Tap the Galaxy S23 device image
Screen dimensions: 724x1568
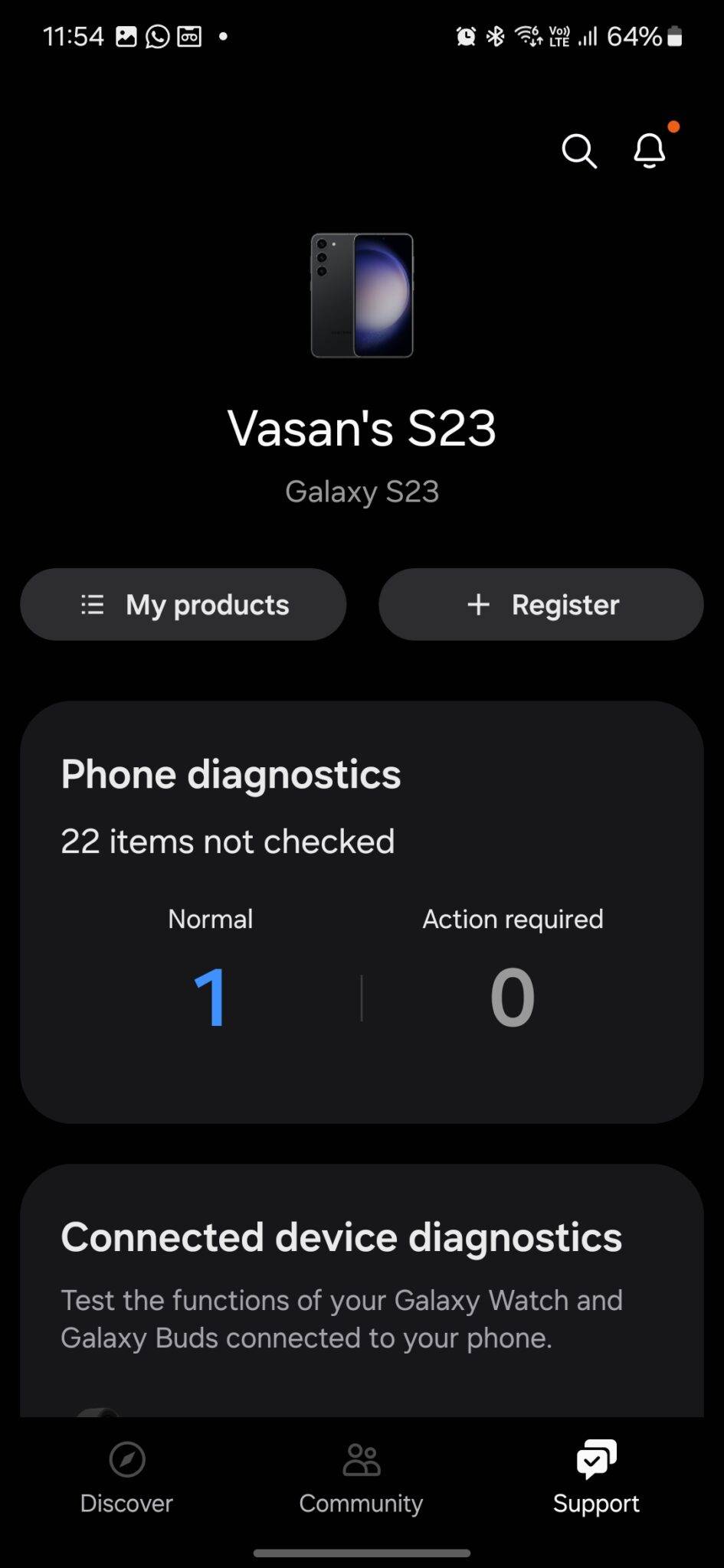(361, 296)
